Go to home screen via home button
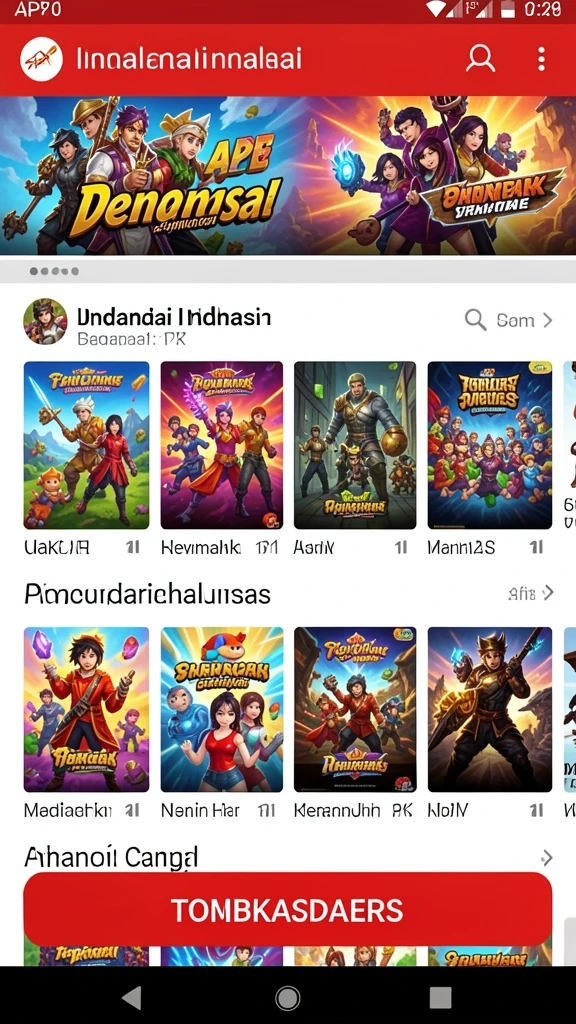 point(287,998)
